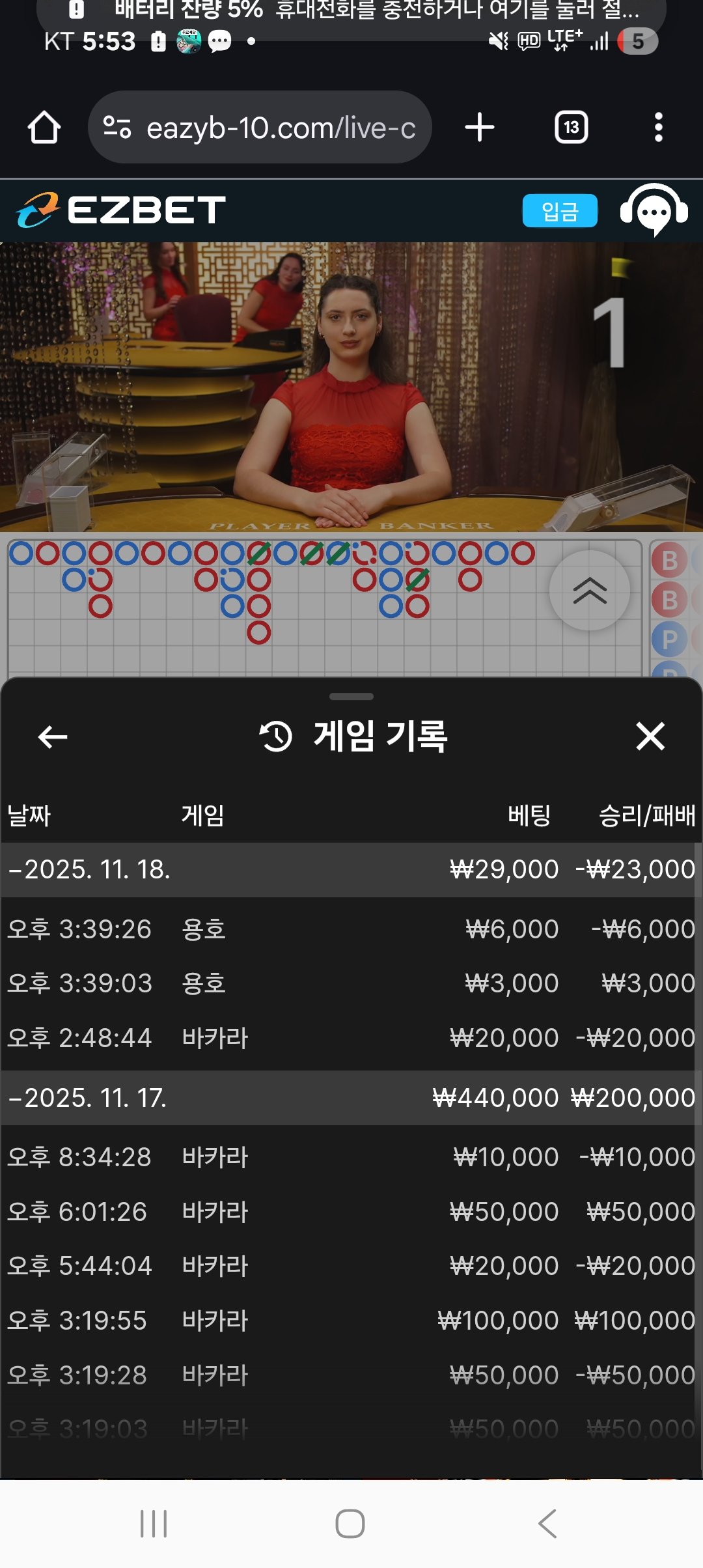View the 오후 8:34:28 바카라 record
The height and width of the screenshot is (1568, 703).
pos(351,1158)
